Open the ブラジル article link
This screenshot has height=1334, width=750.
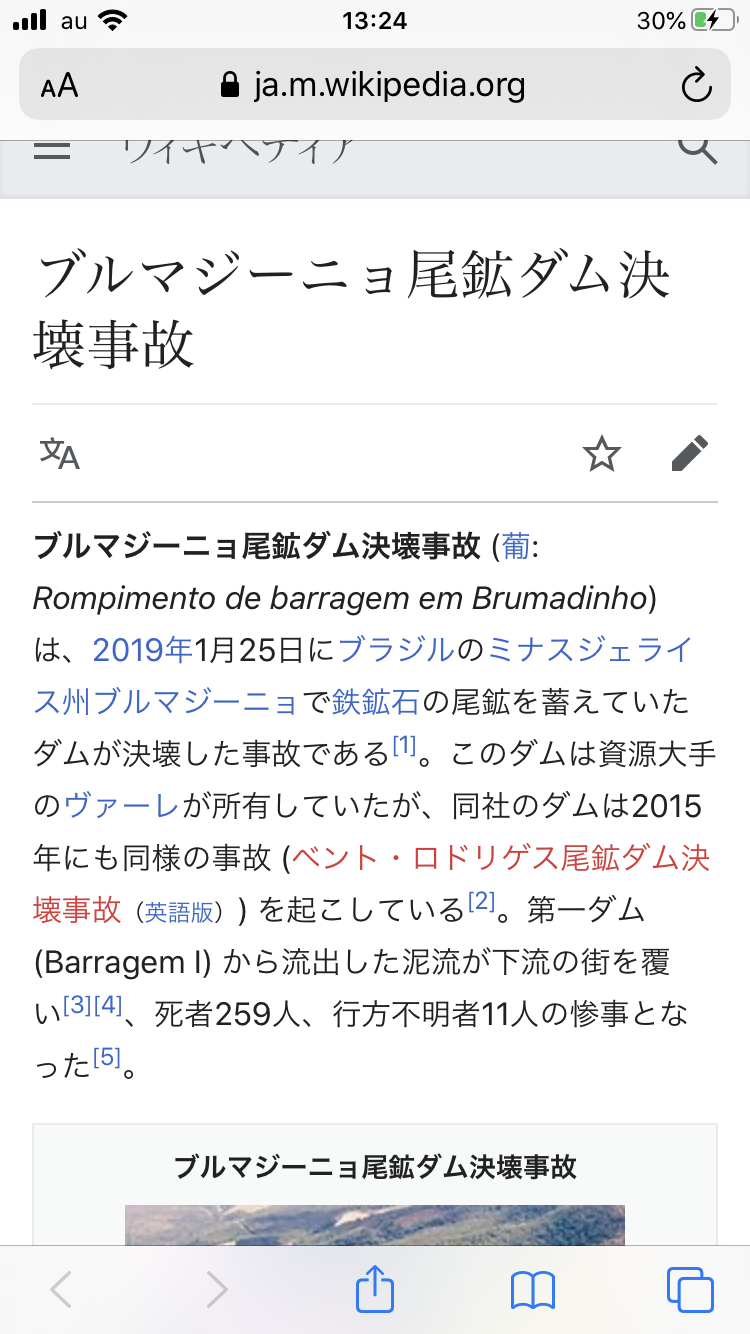397,650
